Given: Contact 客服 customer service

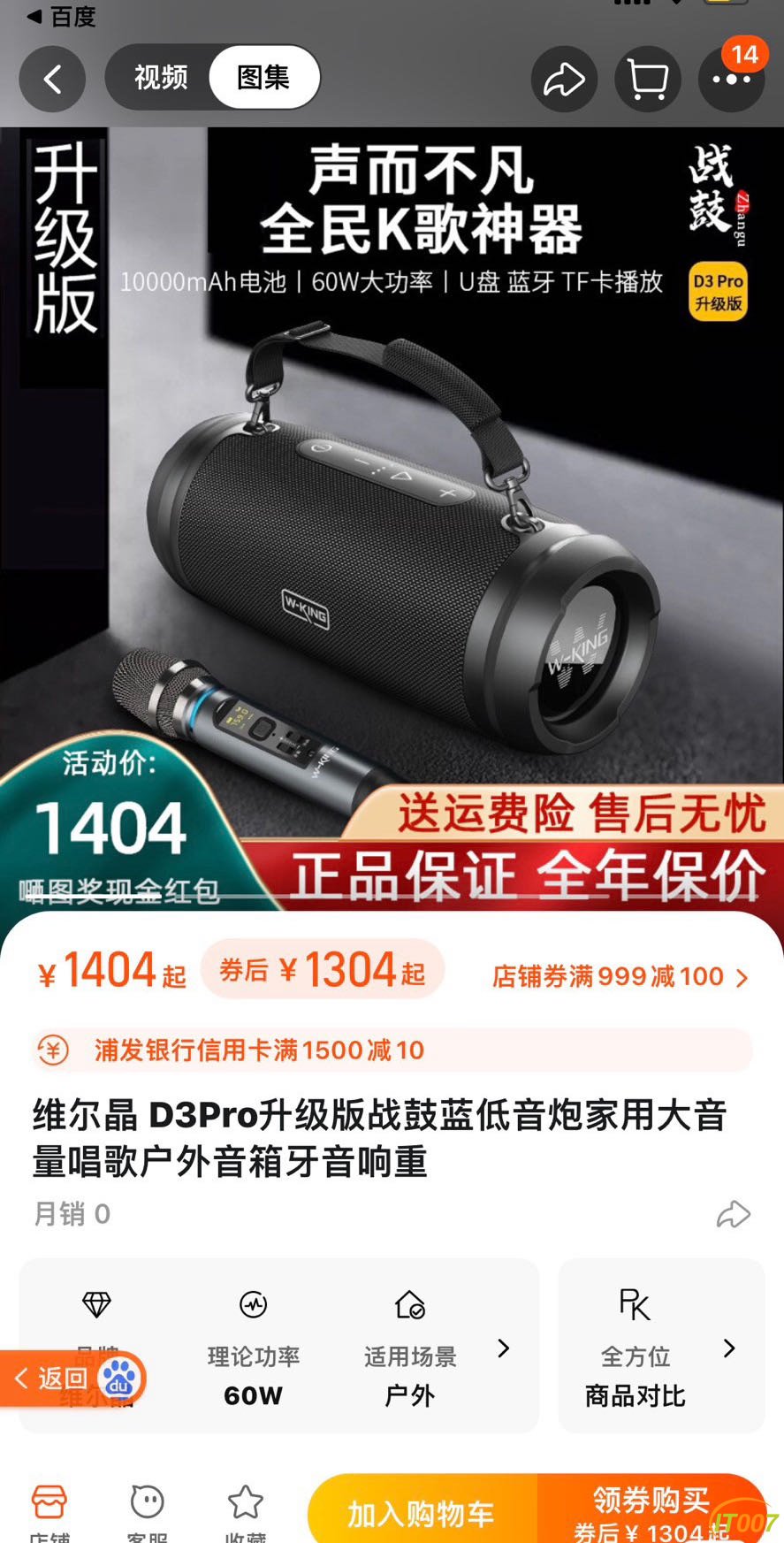Looking at the screenshot, I should point(148,1511).
